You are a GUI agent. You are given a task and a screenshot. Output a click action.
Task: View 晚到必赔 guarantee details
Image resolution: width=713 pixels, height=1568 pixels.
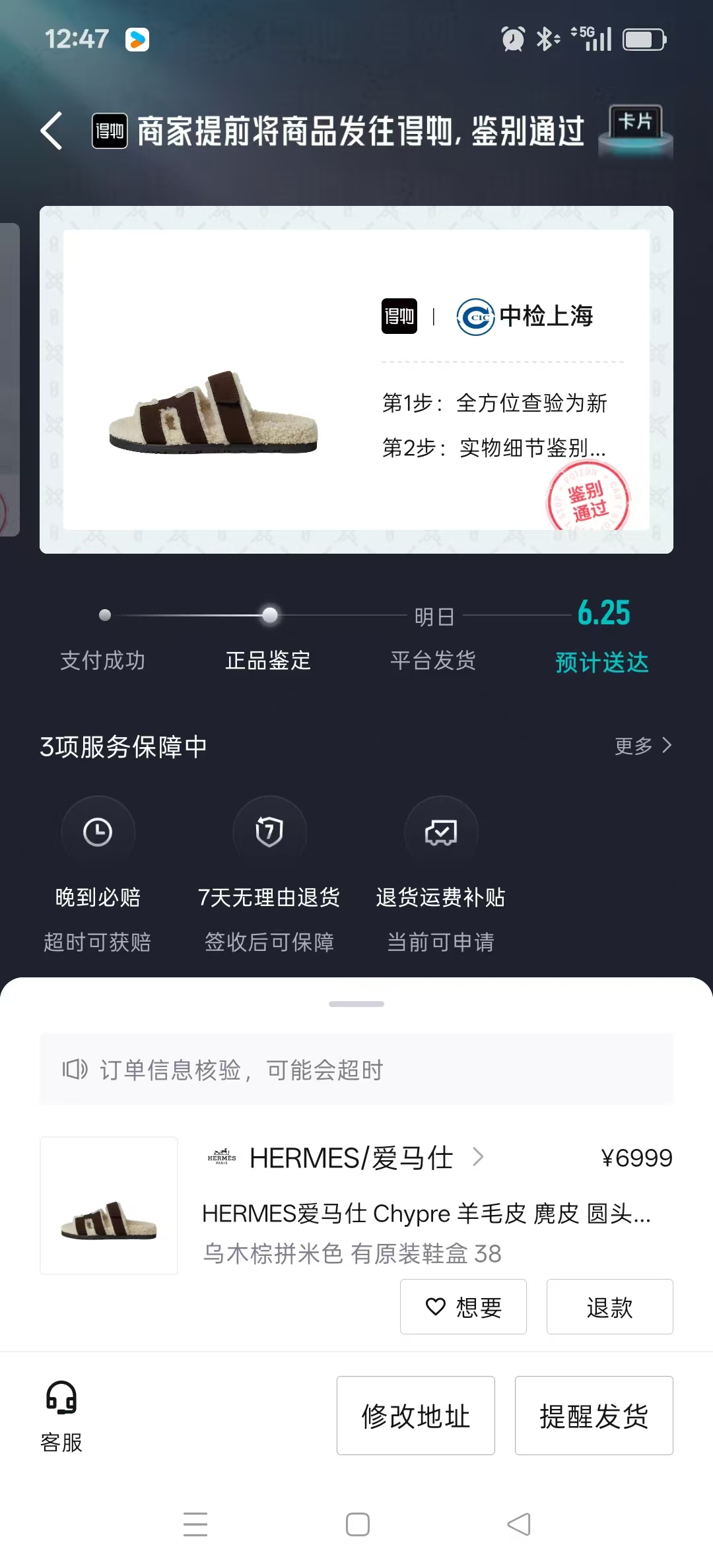[x=98, y=875]
